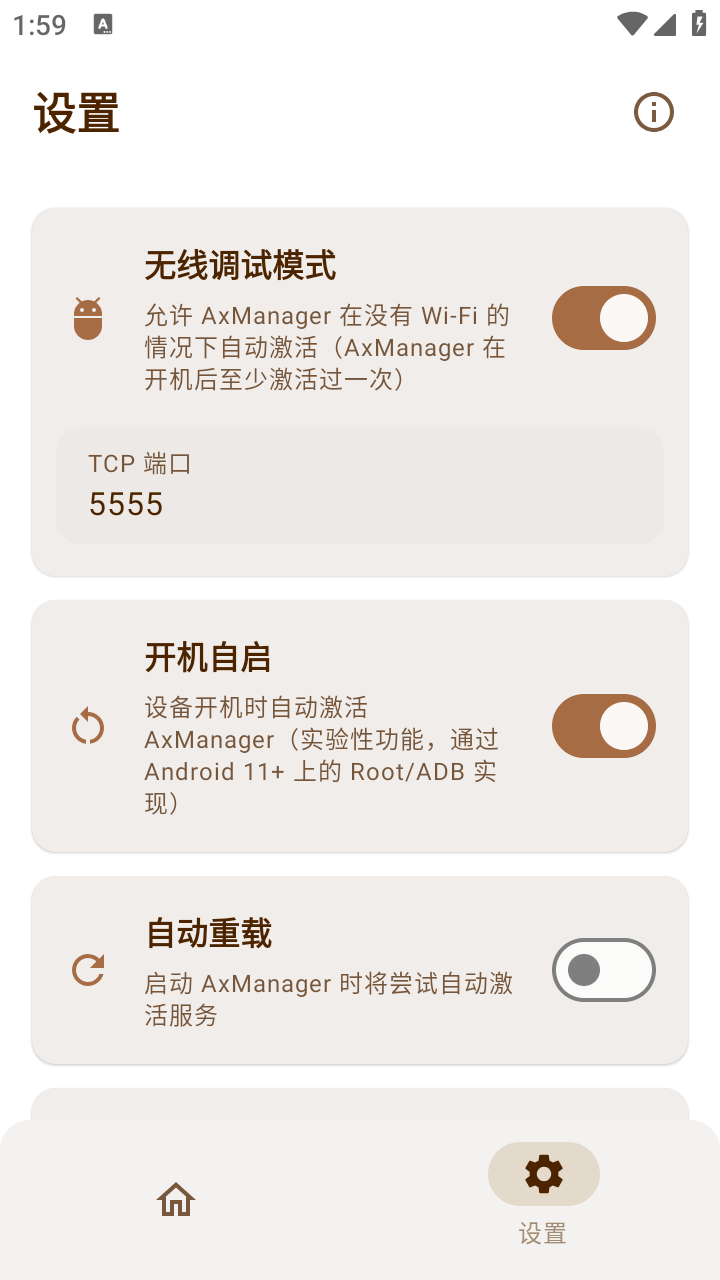Enable the 自动重载 switch
The image size is (720, 1280).
[603, 970]
